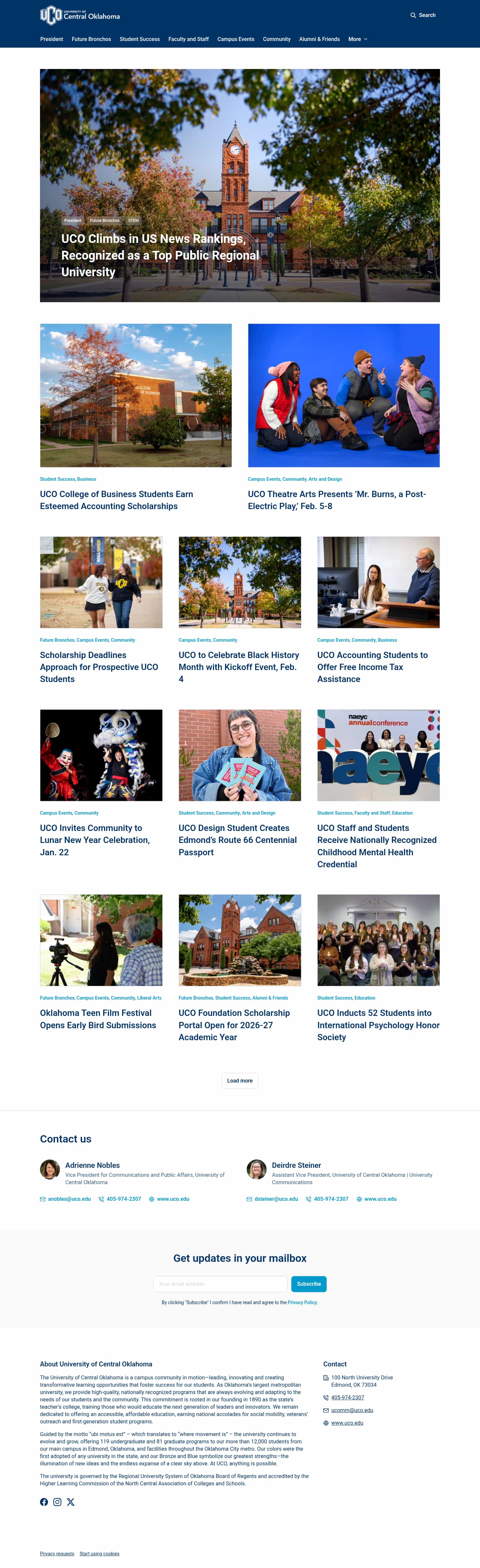Tap the Load more button
Screen dimensions: 480x1568
point(239,1081)
